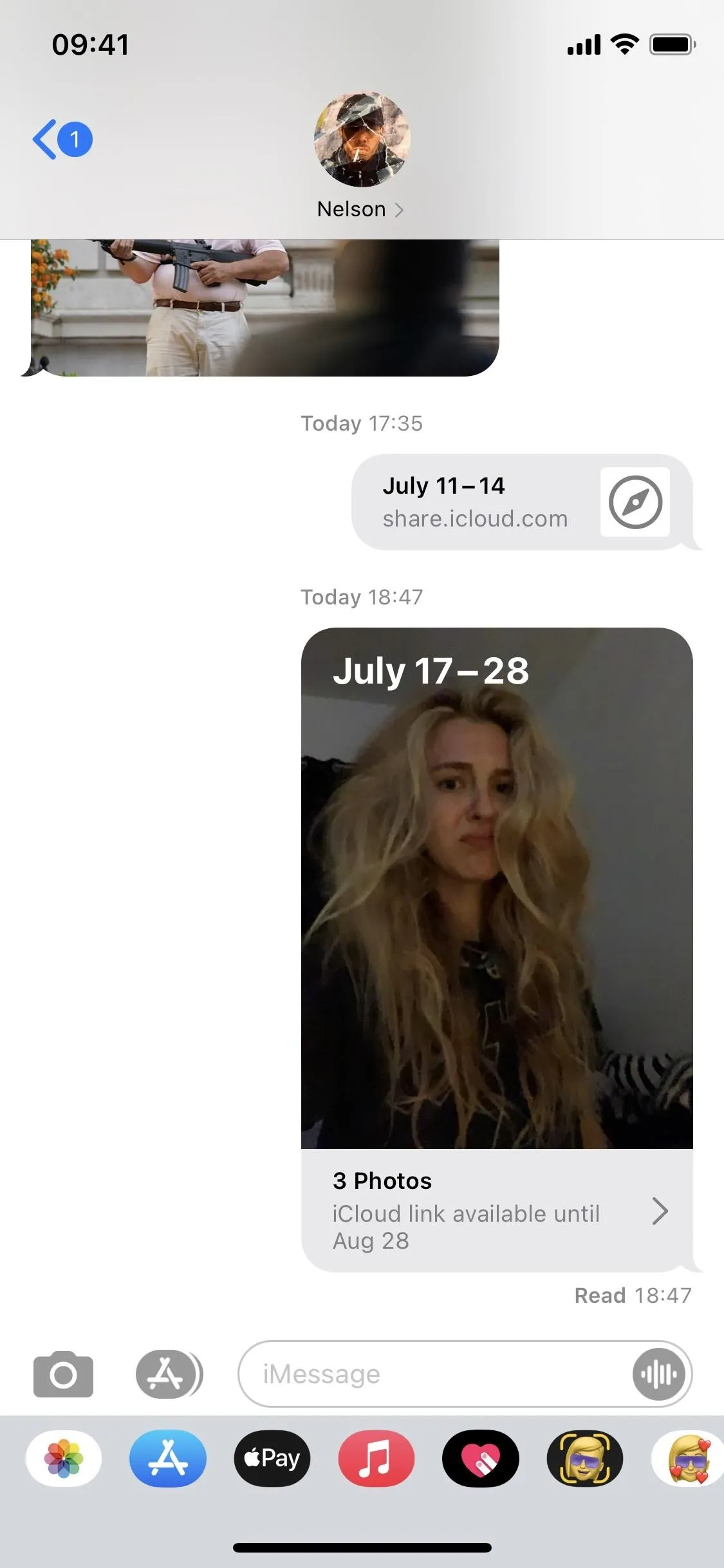Open the July 17–28 shared photos card
The width and height of the screenshot is (724, 1568).
click(x=497, y=950)
